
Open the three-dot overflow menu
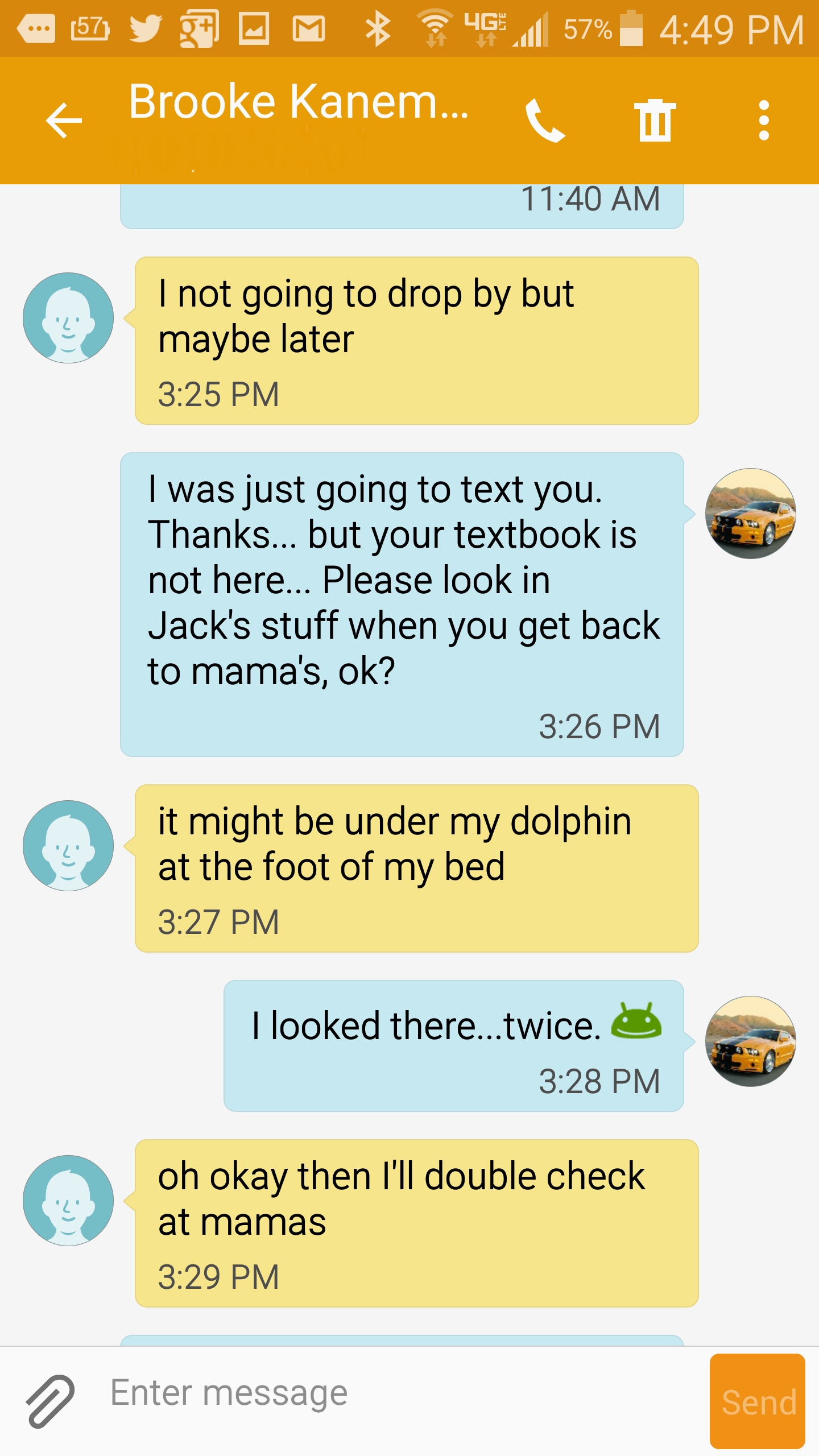tap(764, 121)
